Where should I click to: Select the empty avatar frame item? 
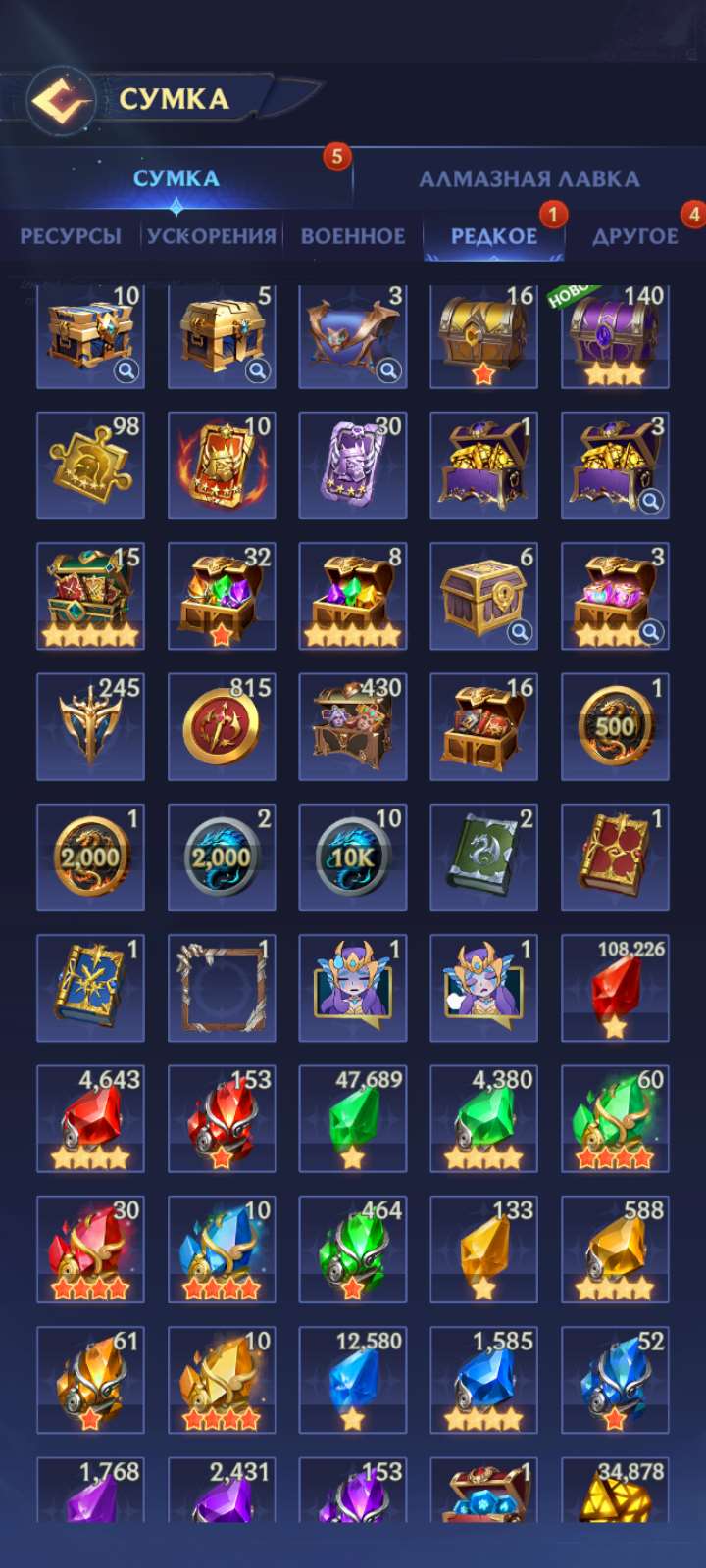click(x=222, y=988)
